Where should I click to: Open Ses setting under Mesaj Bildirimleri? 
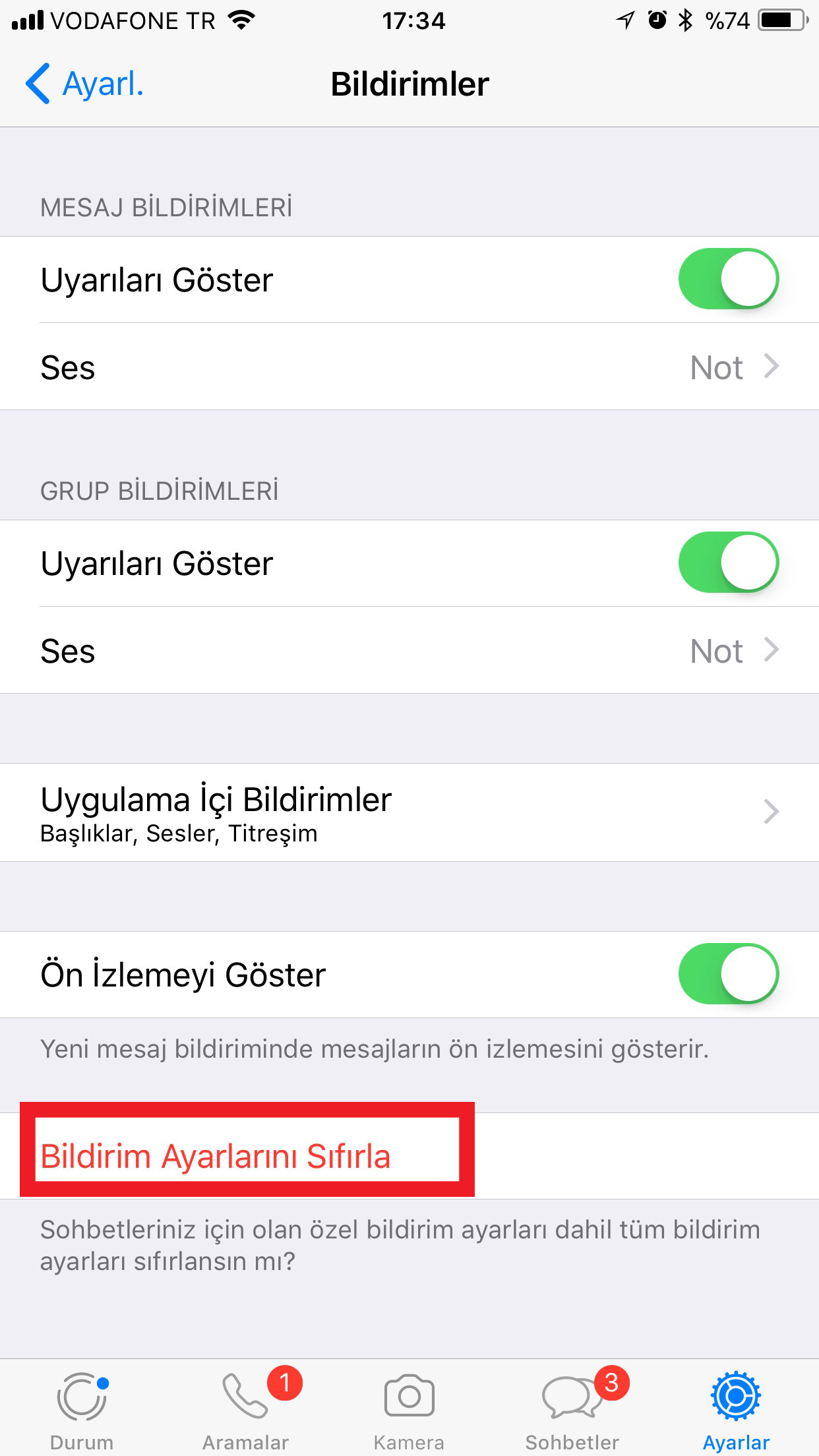coord(409,367)
